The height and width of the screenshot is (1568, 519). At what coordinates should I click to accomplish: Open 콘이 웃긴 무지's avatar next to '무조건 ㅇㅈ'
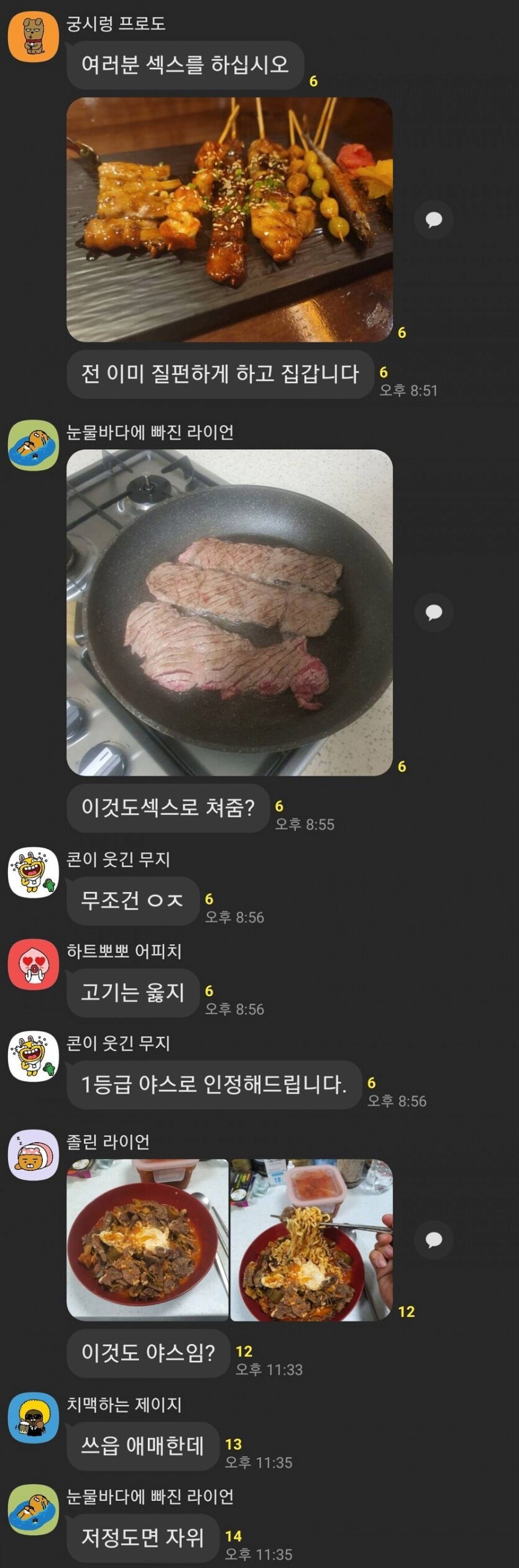click(x=33, y=872)
